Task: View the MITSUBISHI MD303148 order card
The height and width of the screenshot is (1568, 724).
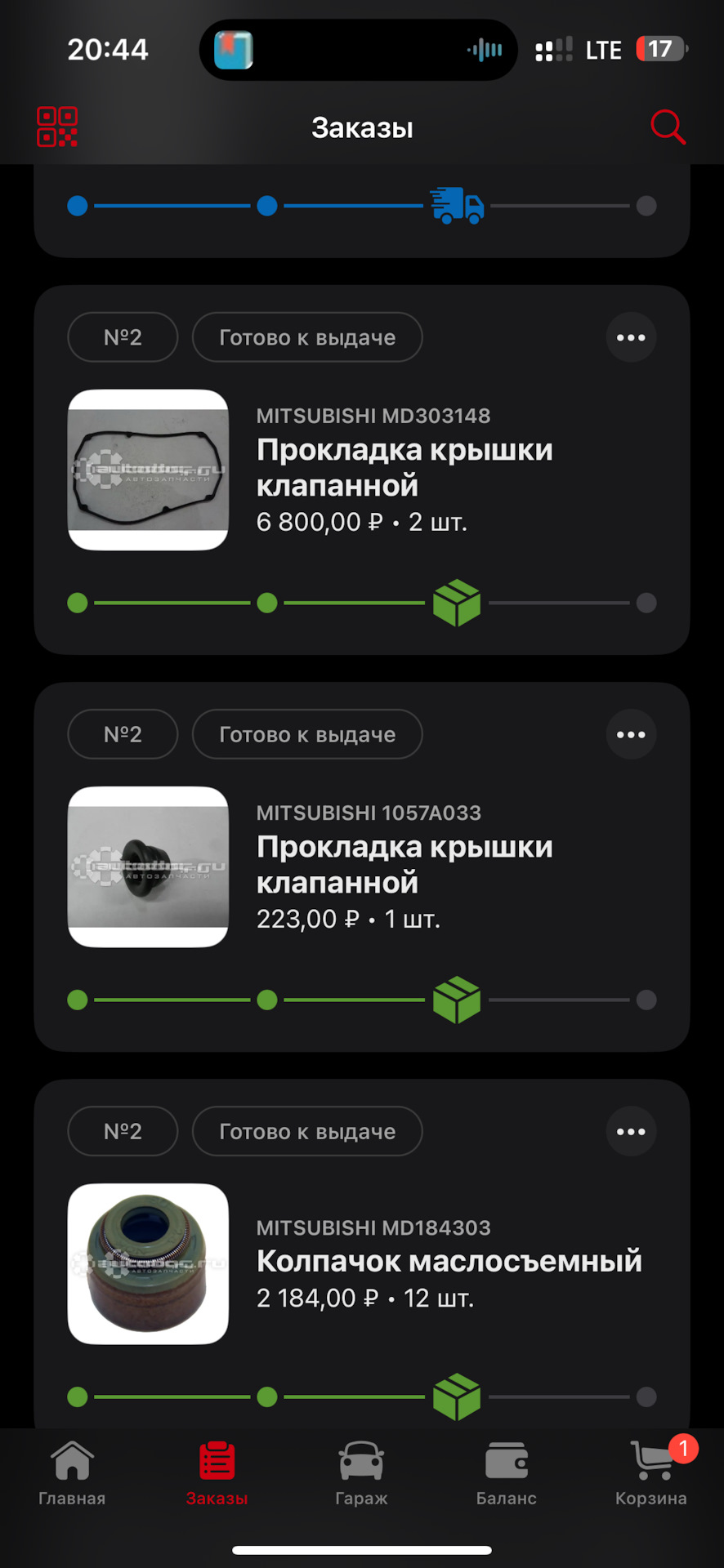Action: coord(404,469)
